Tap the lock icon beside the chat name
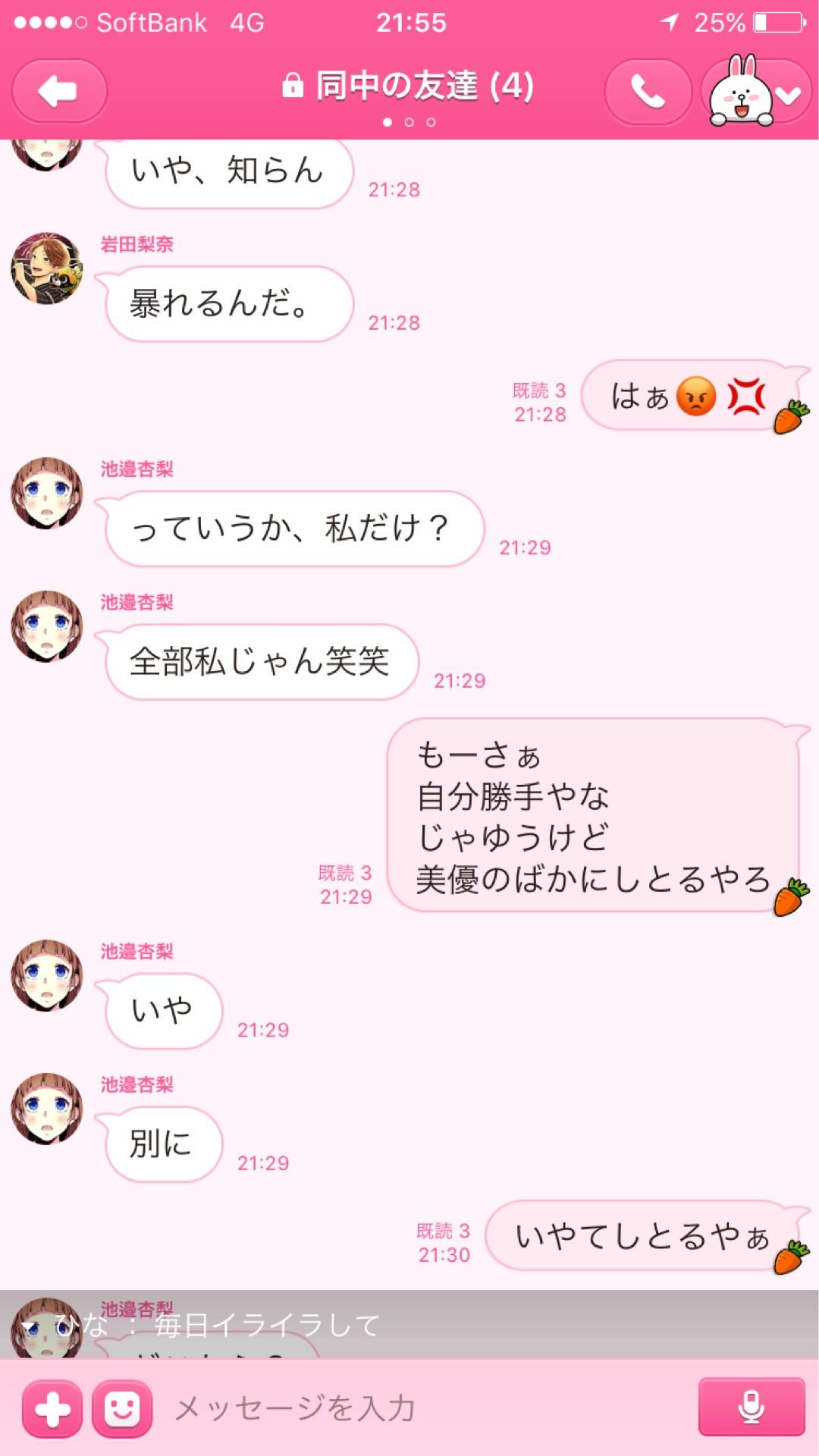 tap(292, 85)
